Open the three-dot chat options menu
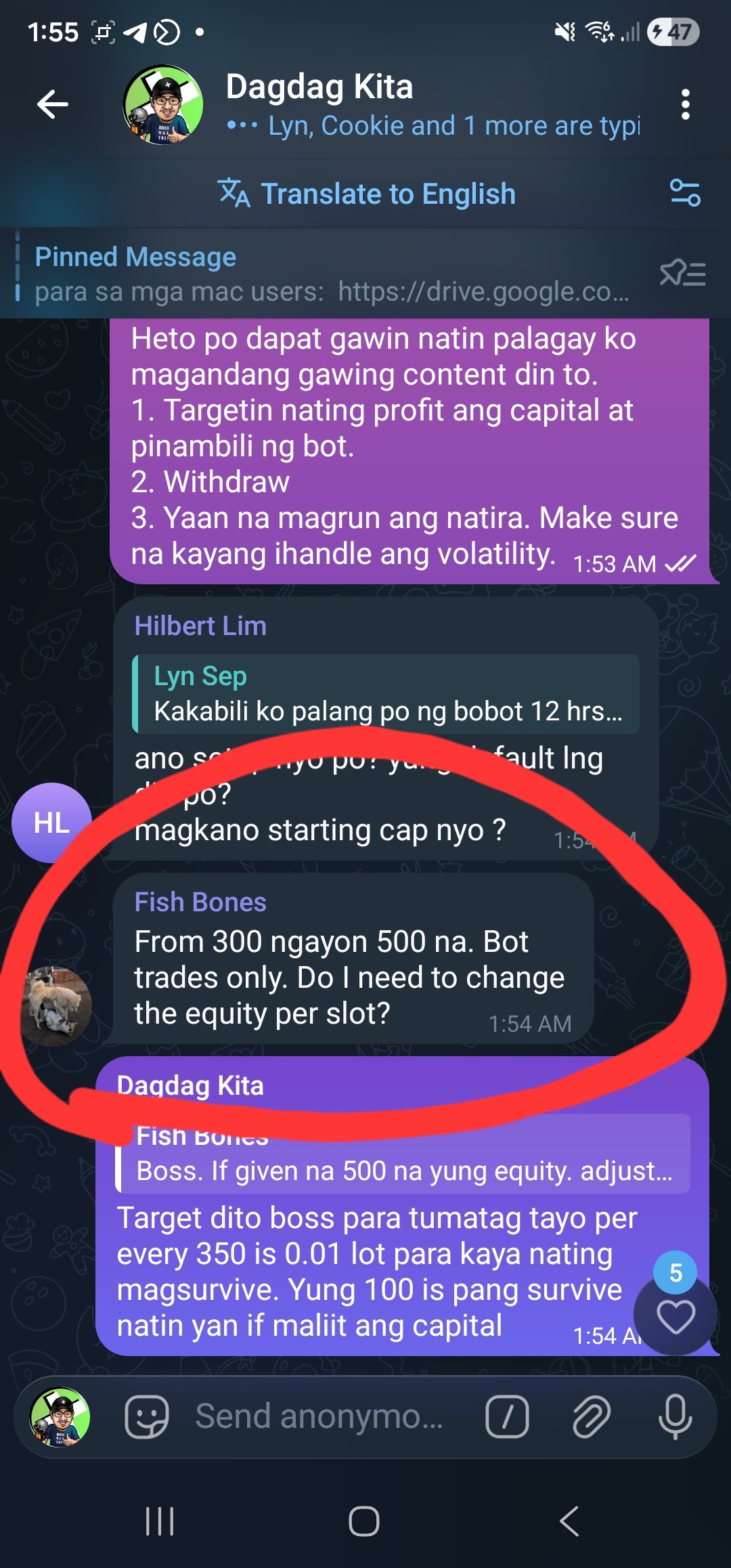The image size is (731, 1568). [686, 103]
